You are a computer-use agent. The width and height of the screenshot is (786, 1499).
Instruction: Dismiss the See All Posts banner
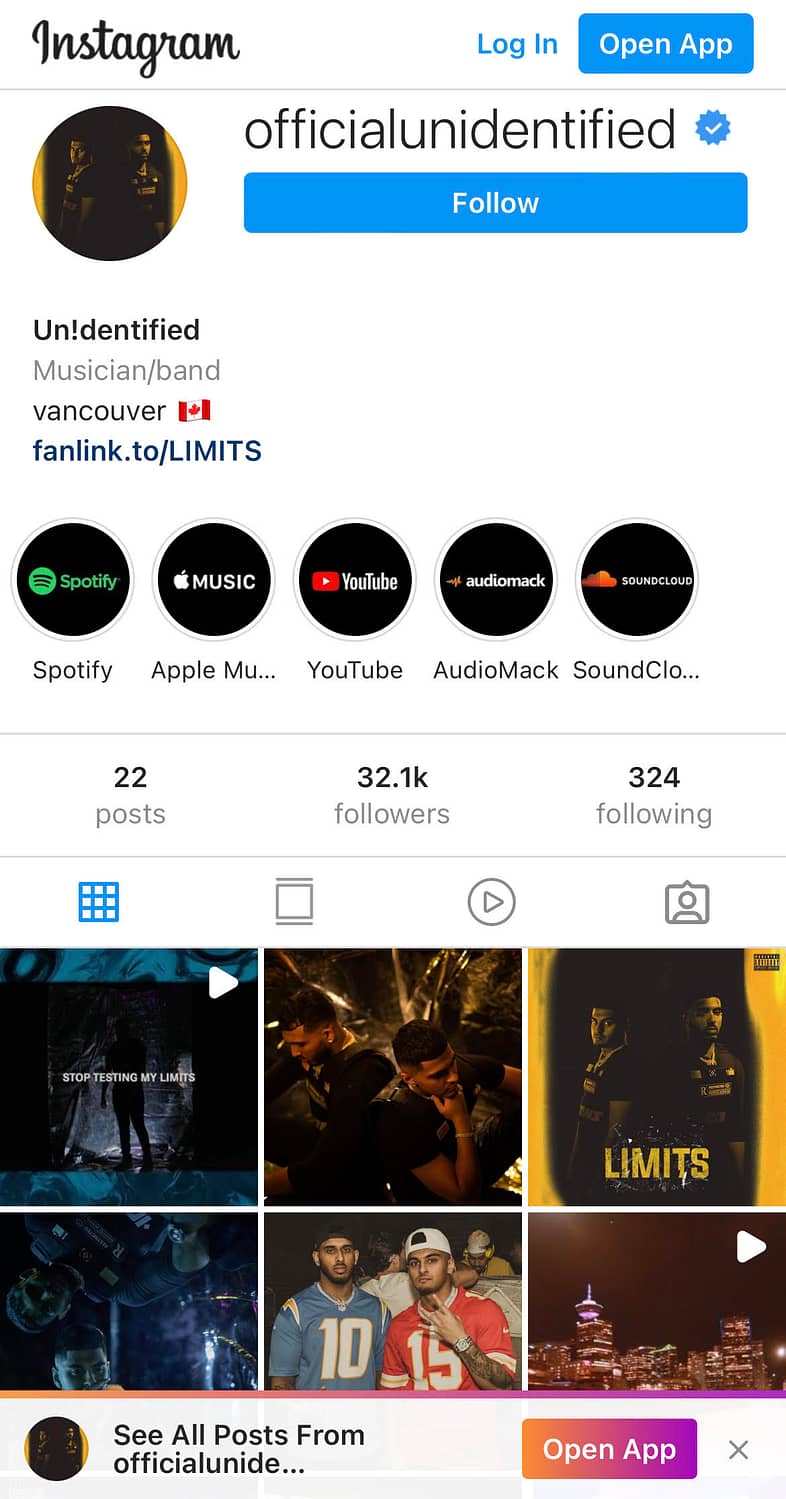tap(738, 1449)
